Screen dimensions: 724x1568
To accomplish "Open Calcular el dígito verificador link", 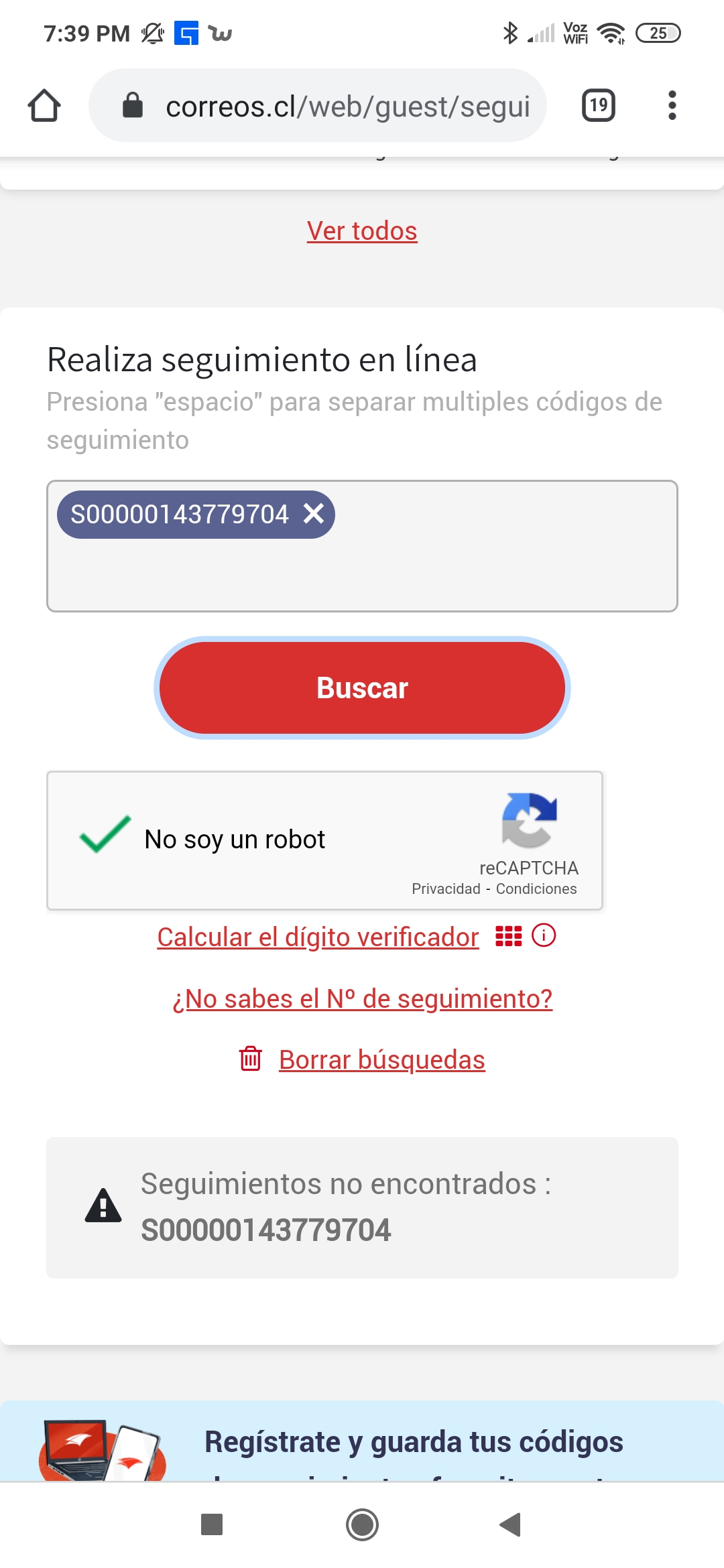I will (x=318, y=937).
